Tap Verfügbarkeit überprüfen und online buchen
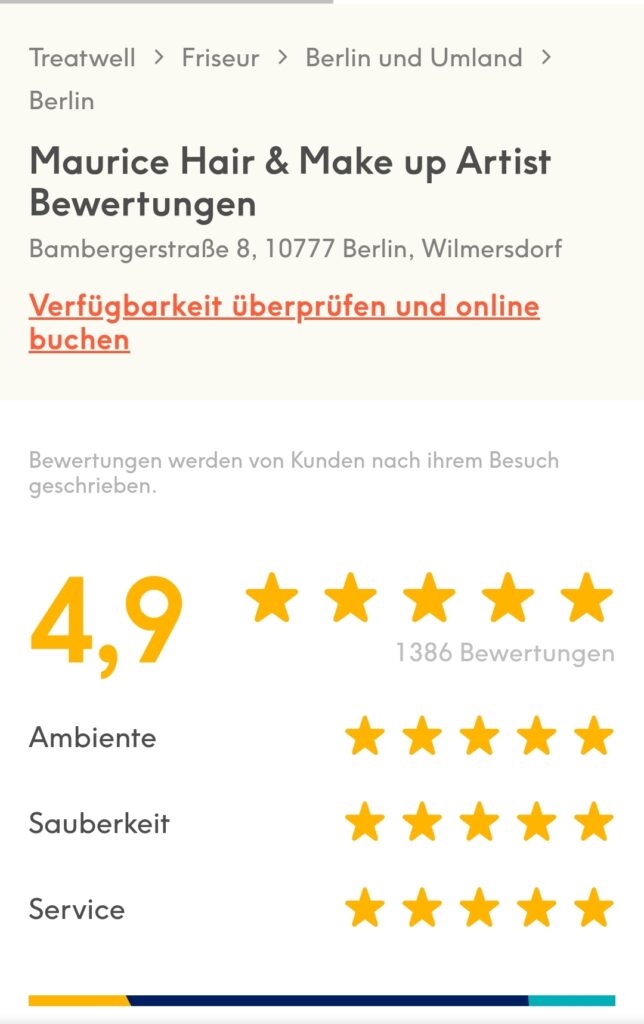Viewport: 644px width, 1024px height. pyautogui.click(x=284, y=306)
